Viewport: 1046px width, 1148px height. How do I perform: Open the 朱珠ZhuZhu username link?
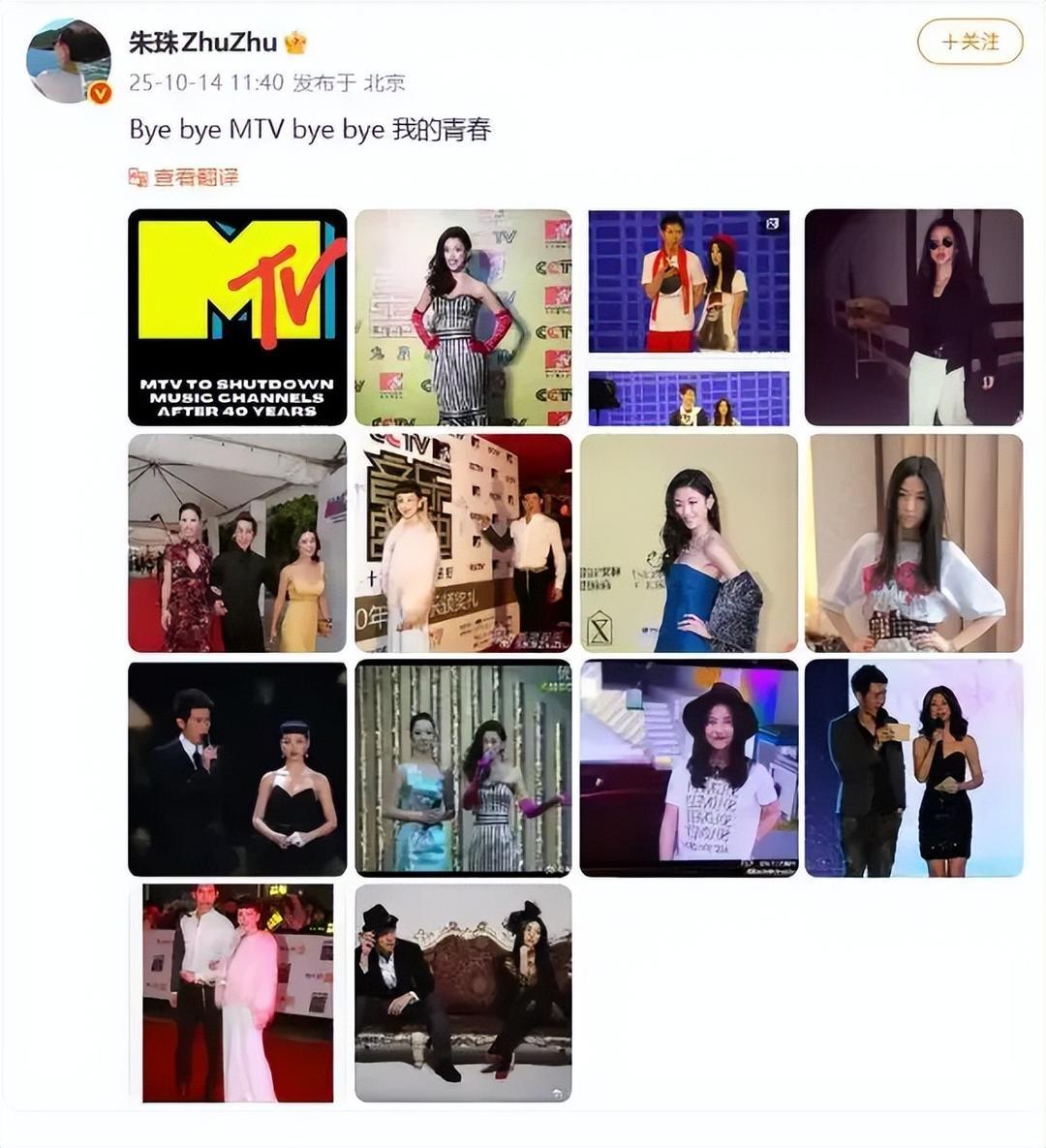(x=203, y=43)
